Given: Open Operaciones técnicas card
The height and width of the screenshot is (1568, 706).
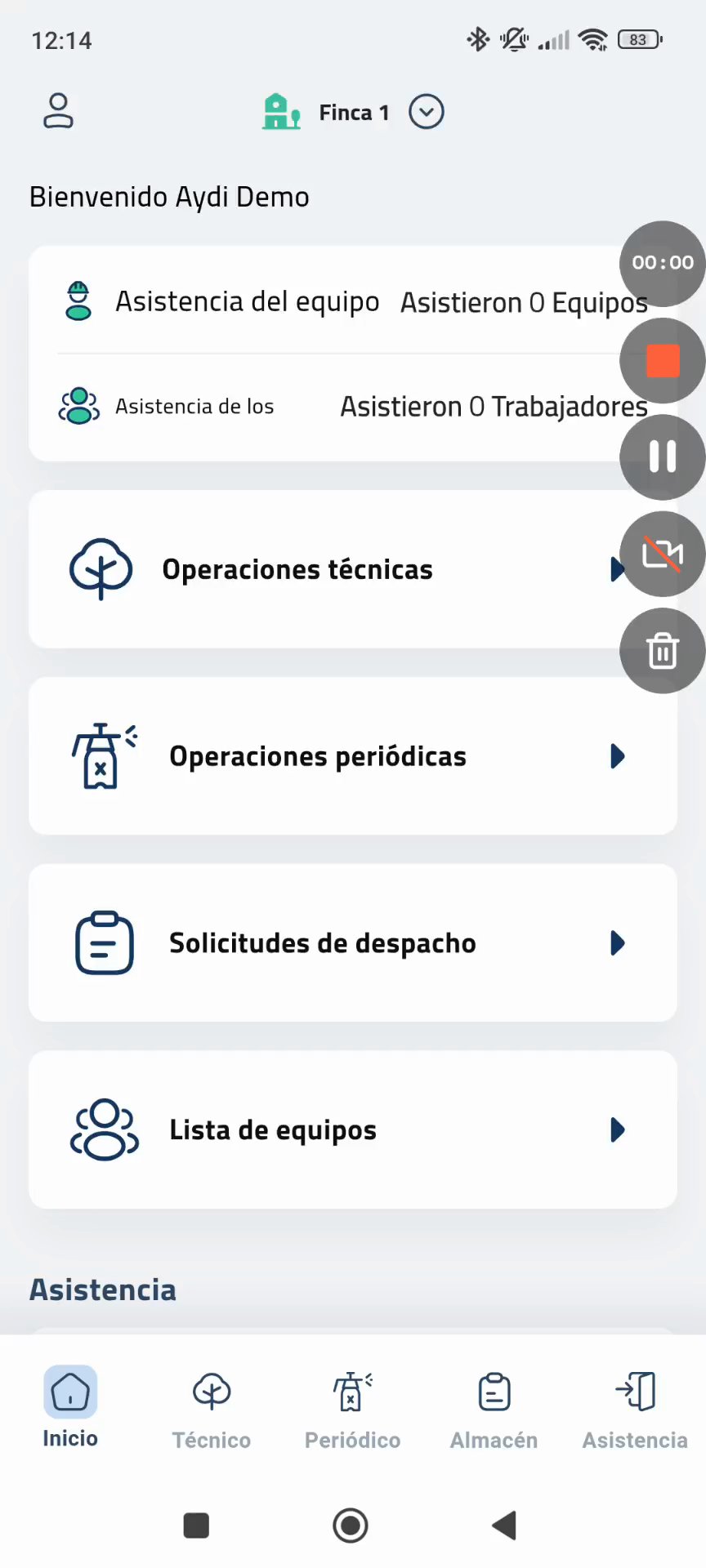Looking at the screenshot, I should 327,569.
